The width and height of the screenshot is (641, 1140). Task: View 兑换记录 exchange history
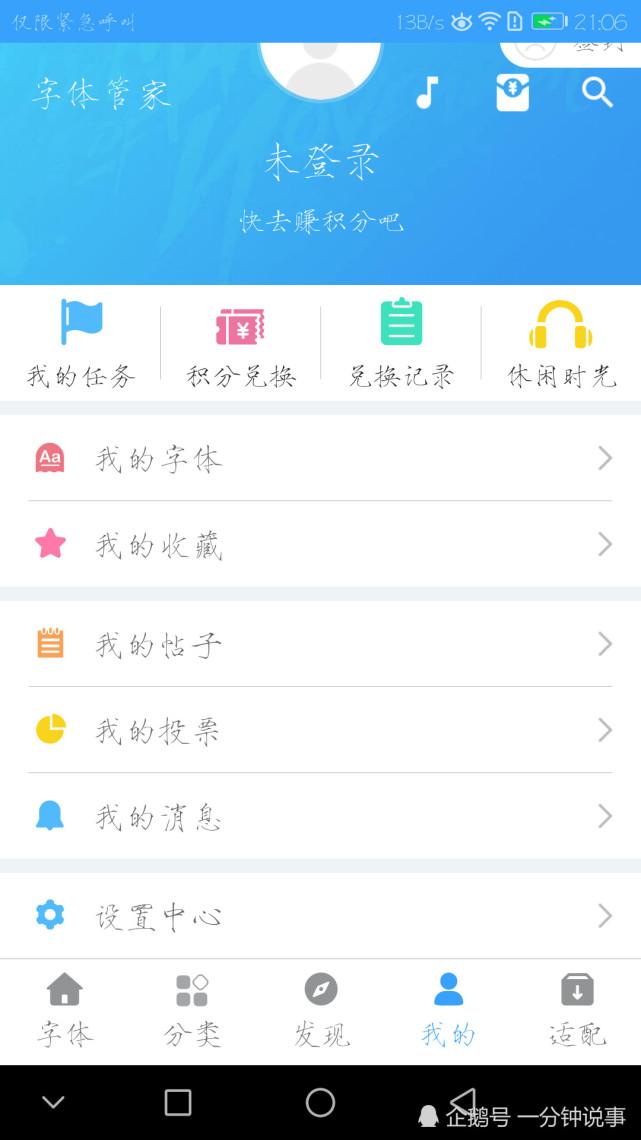(401, 343)
